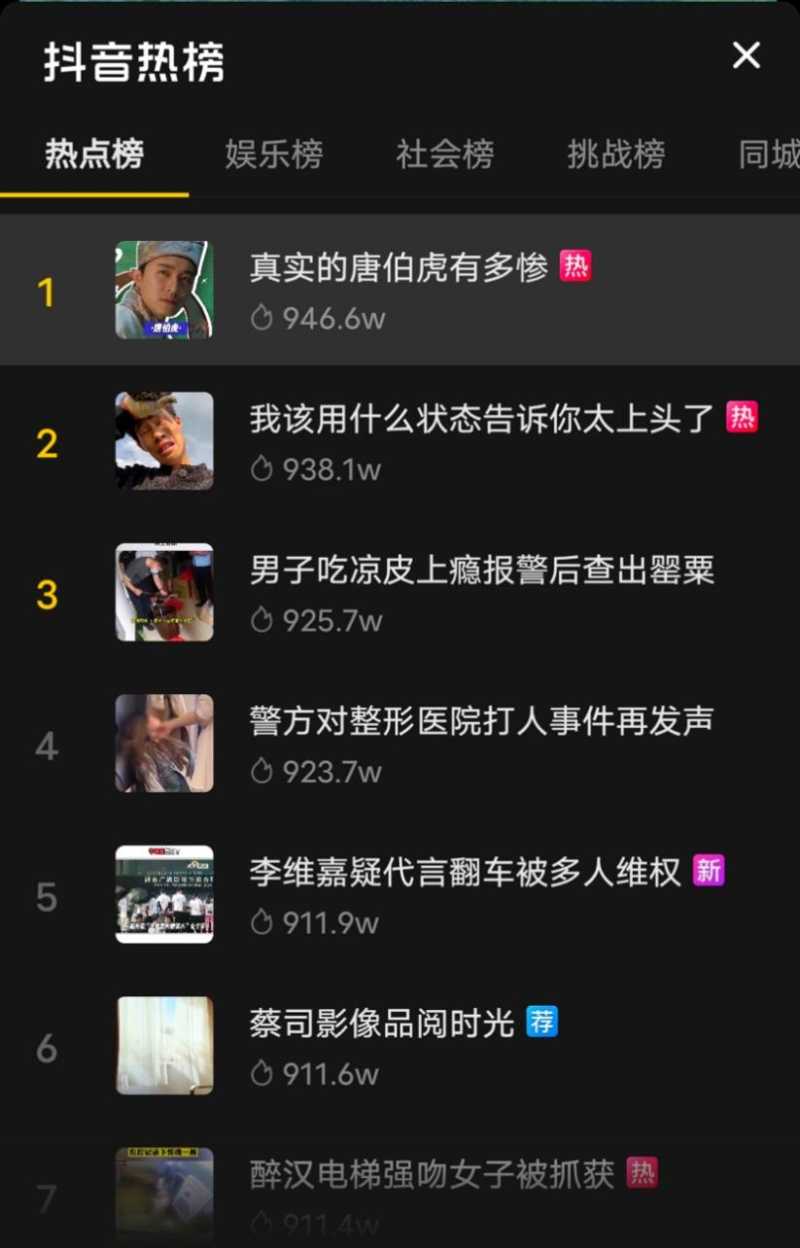This screenshot has width=800, height=1248.
Task: View 男子吃凉皮上瘾报警后查出罂粟 topic
Action: click(482, 571)
